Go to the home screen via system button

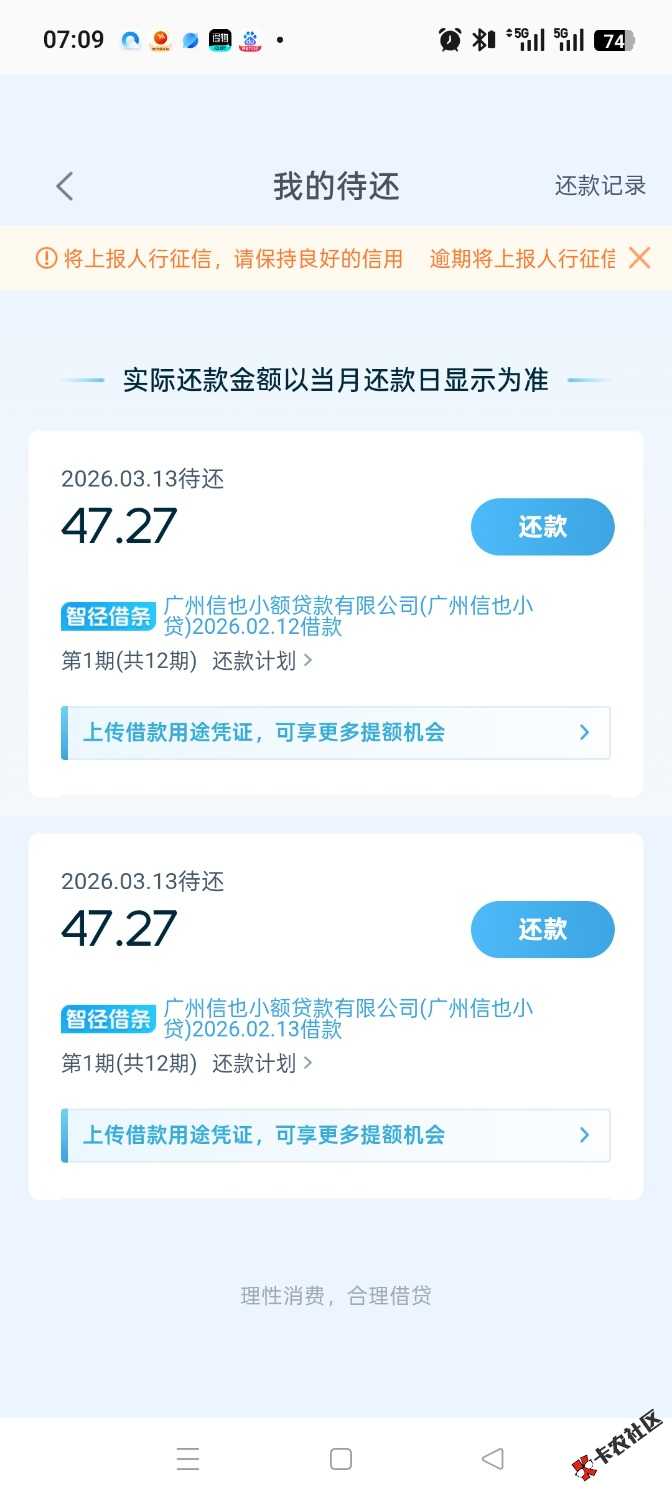(341, 1459)
